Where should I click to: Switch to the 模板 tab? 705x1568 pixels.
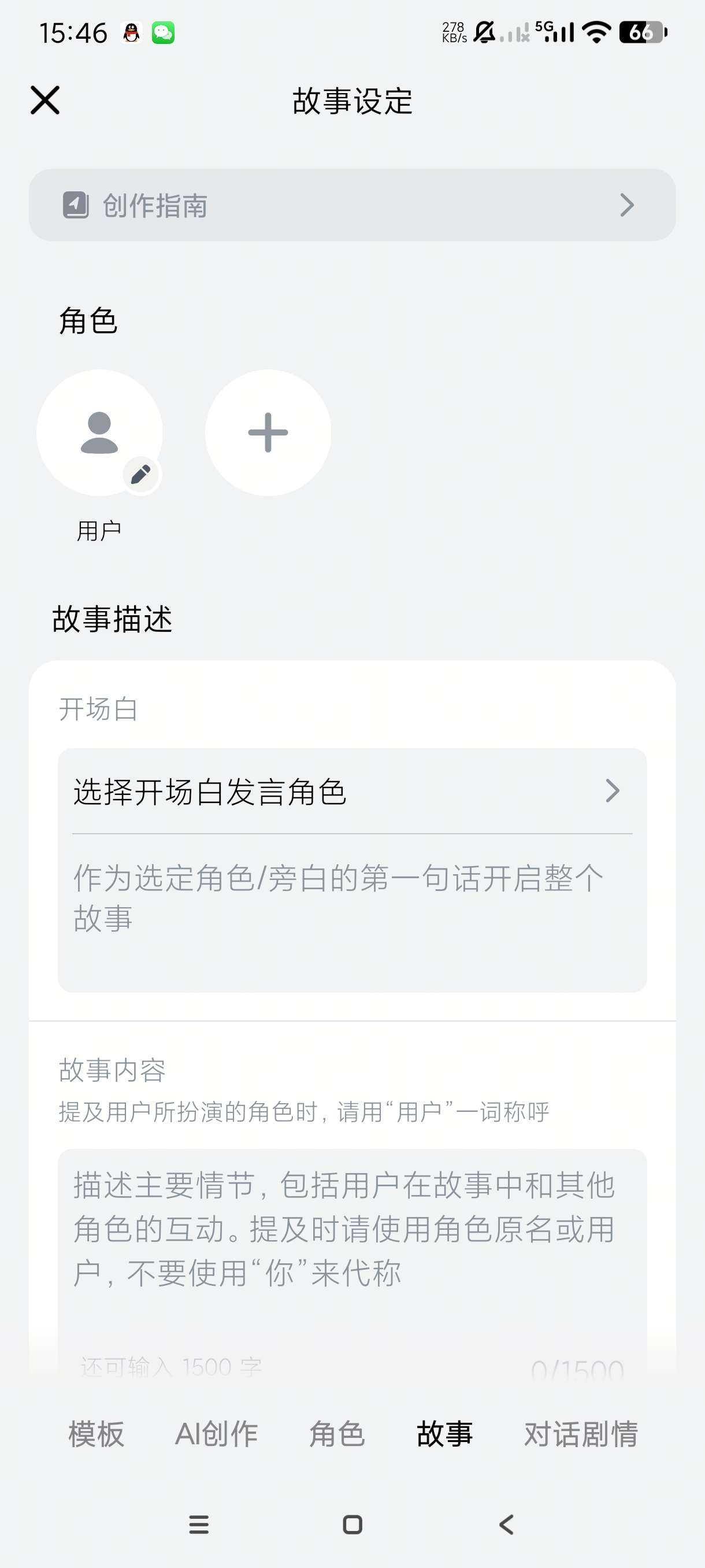pos(96,1434)
